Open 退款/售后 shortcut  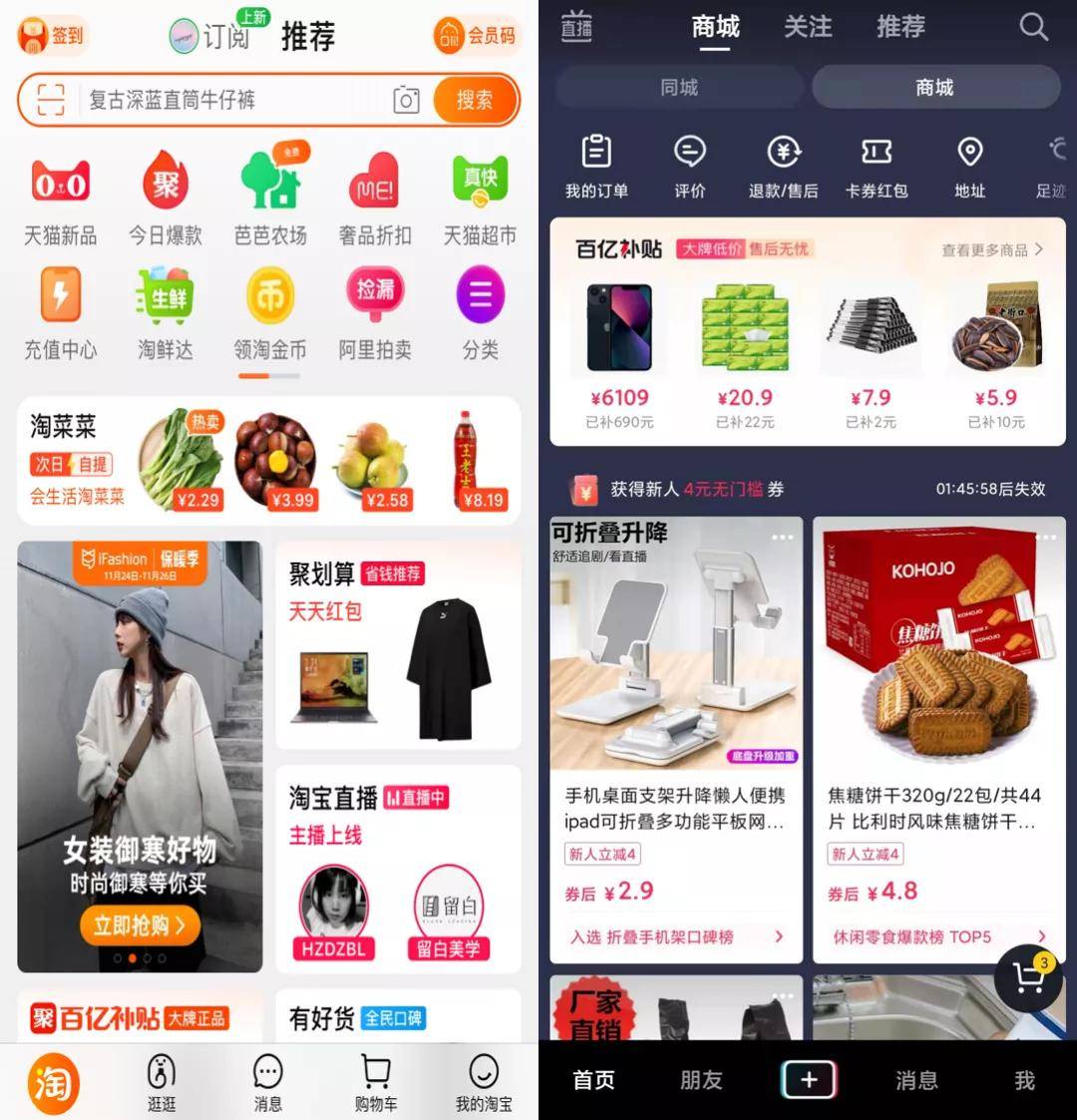pyautogui.click(x=783, y=167)
